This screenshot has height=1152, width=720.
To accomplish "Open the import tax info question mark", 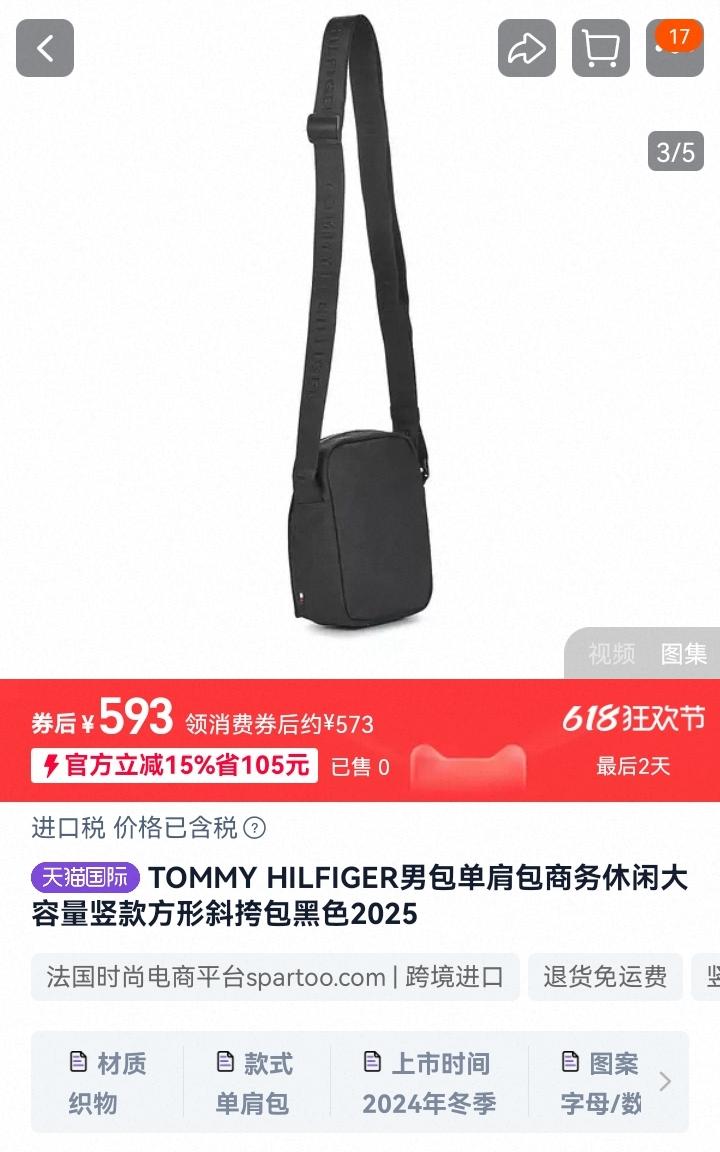I will click(255, 828).
